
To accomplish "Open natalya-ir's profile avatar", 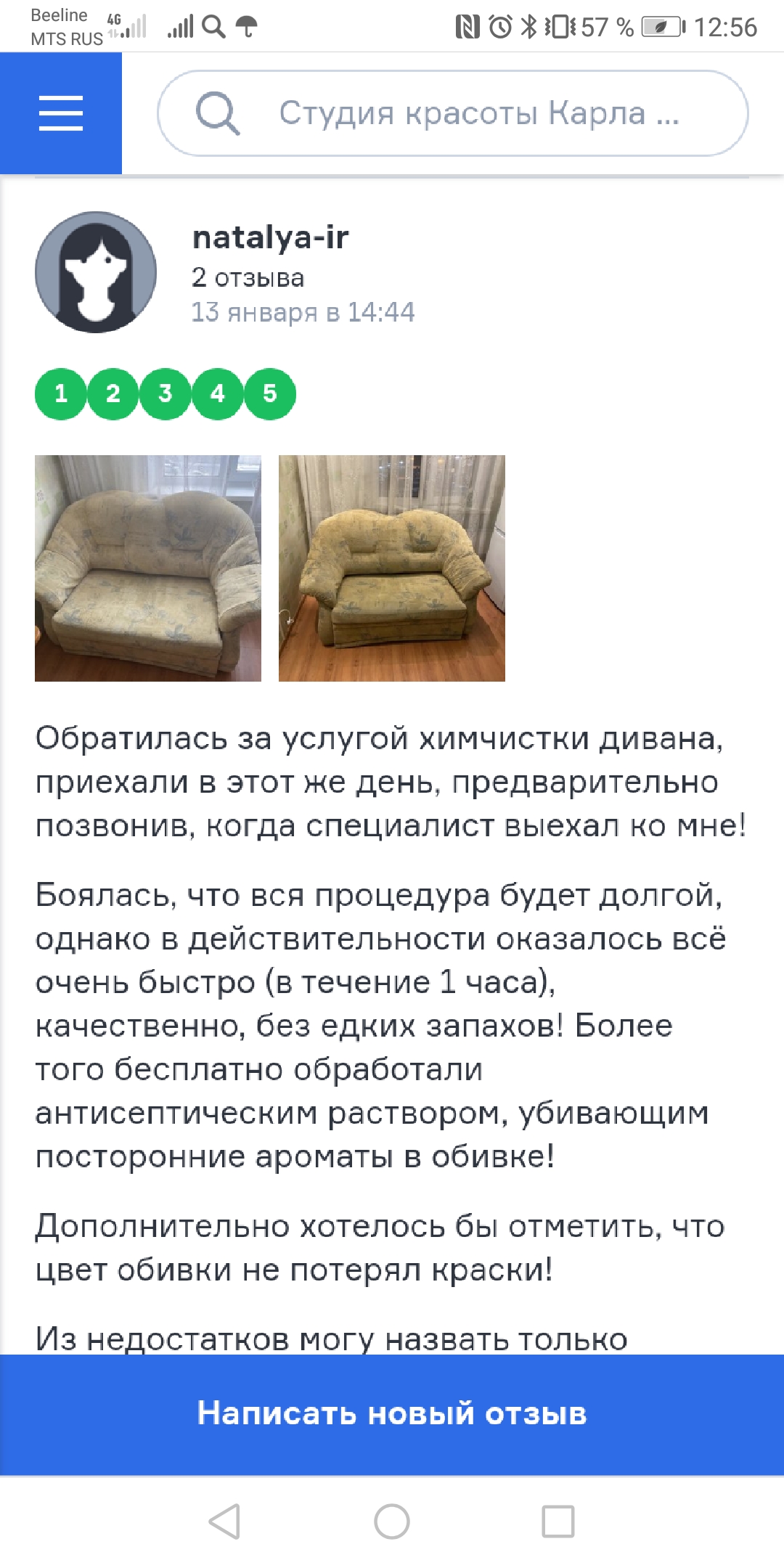I will point(96,272).
